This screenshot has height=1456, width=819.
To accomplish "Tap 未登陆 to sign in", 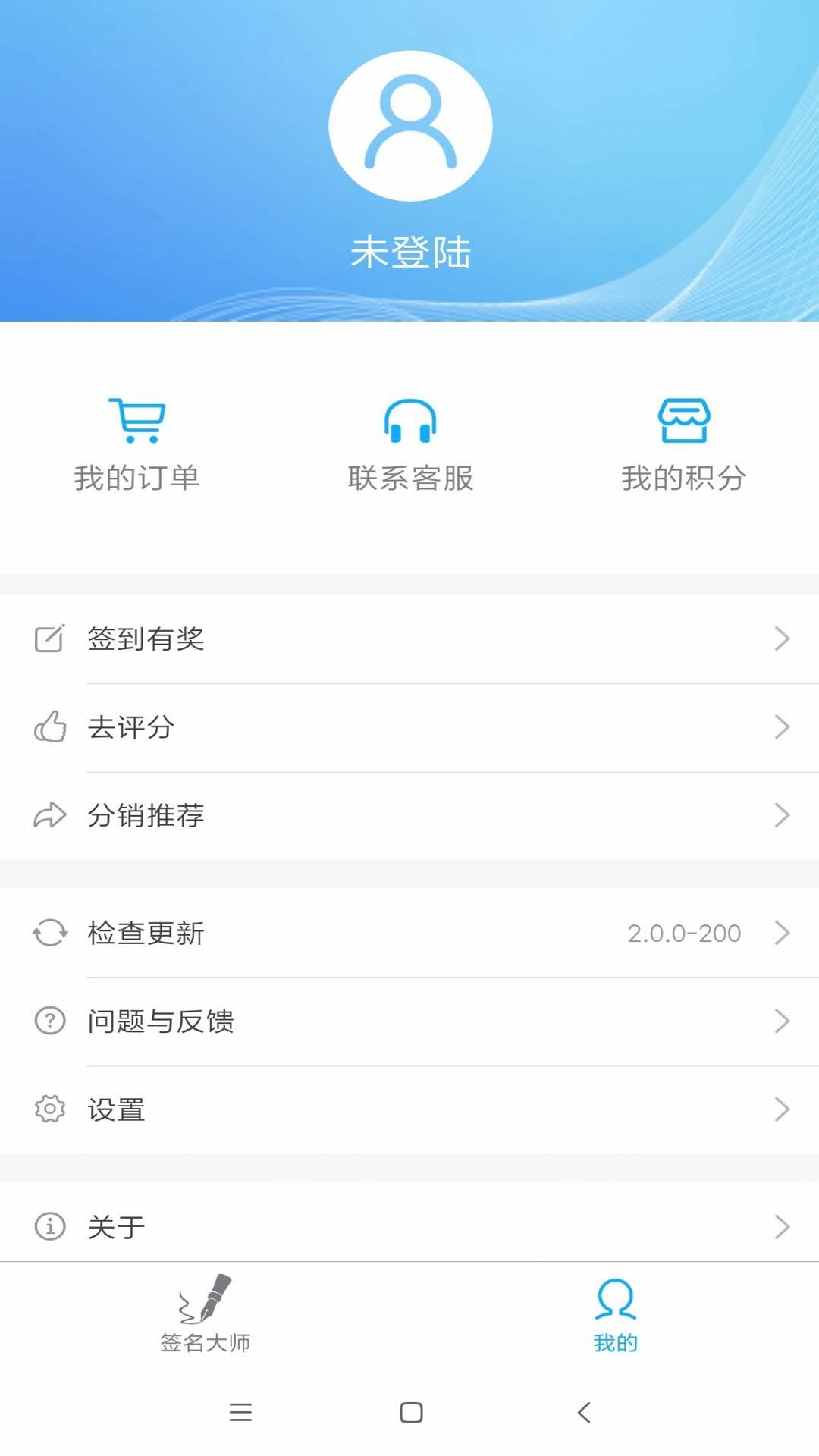I will pyautogui.click(x=410, y=253).
